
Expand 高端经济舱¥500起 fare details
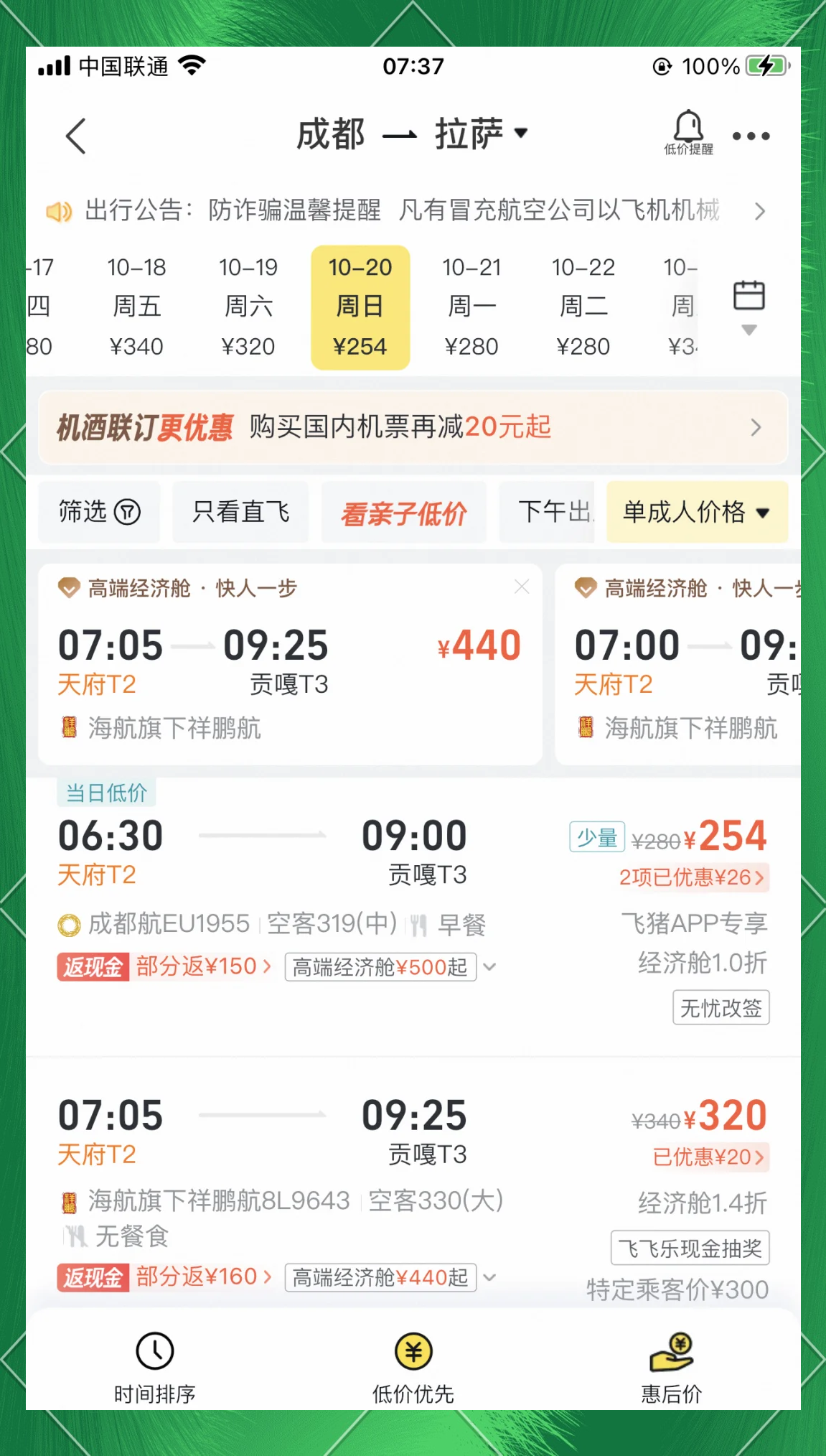click(379, 966)
